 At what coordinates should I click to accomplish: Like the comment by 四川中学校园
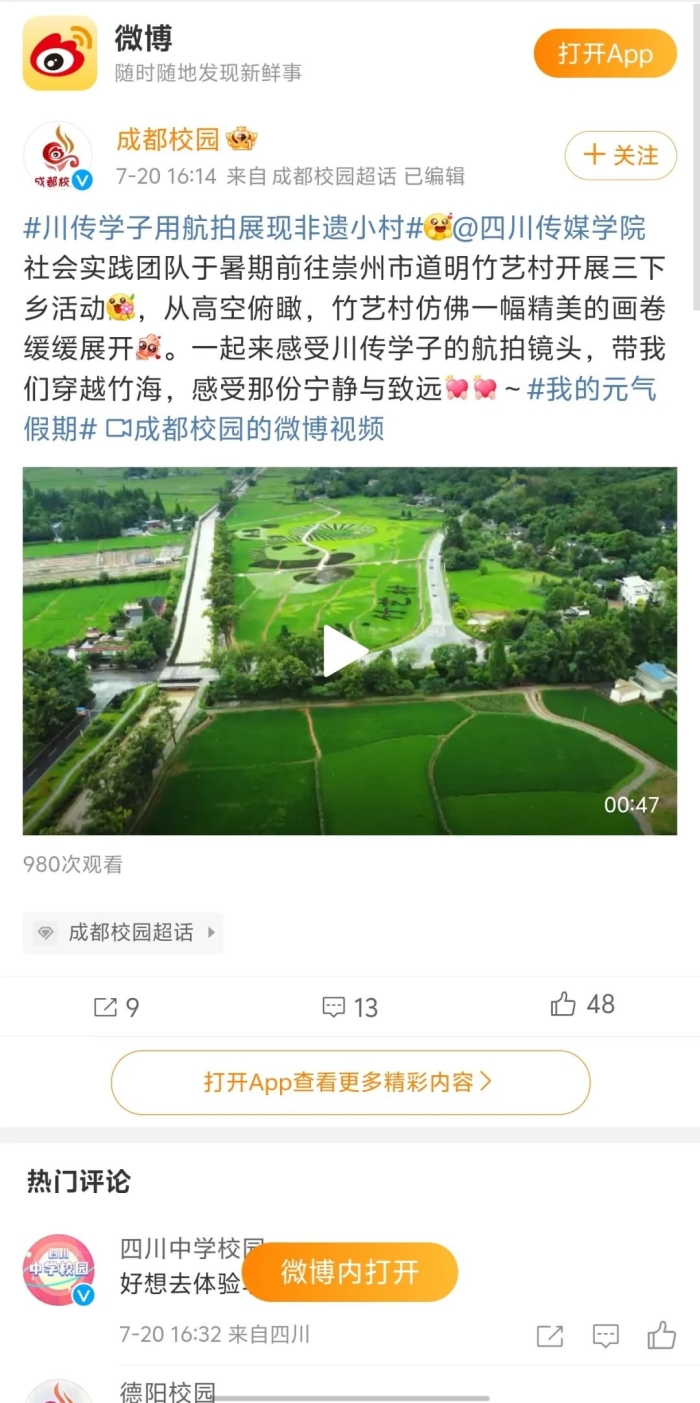click(661, 1334)
